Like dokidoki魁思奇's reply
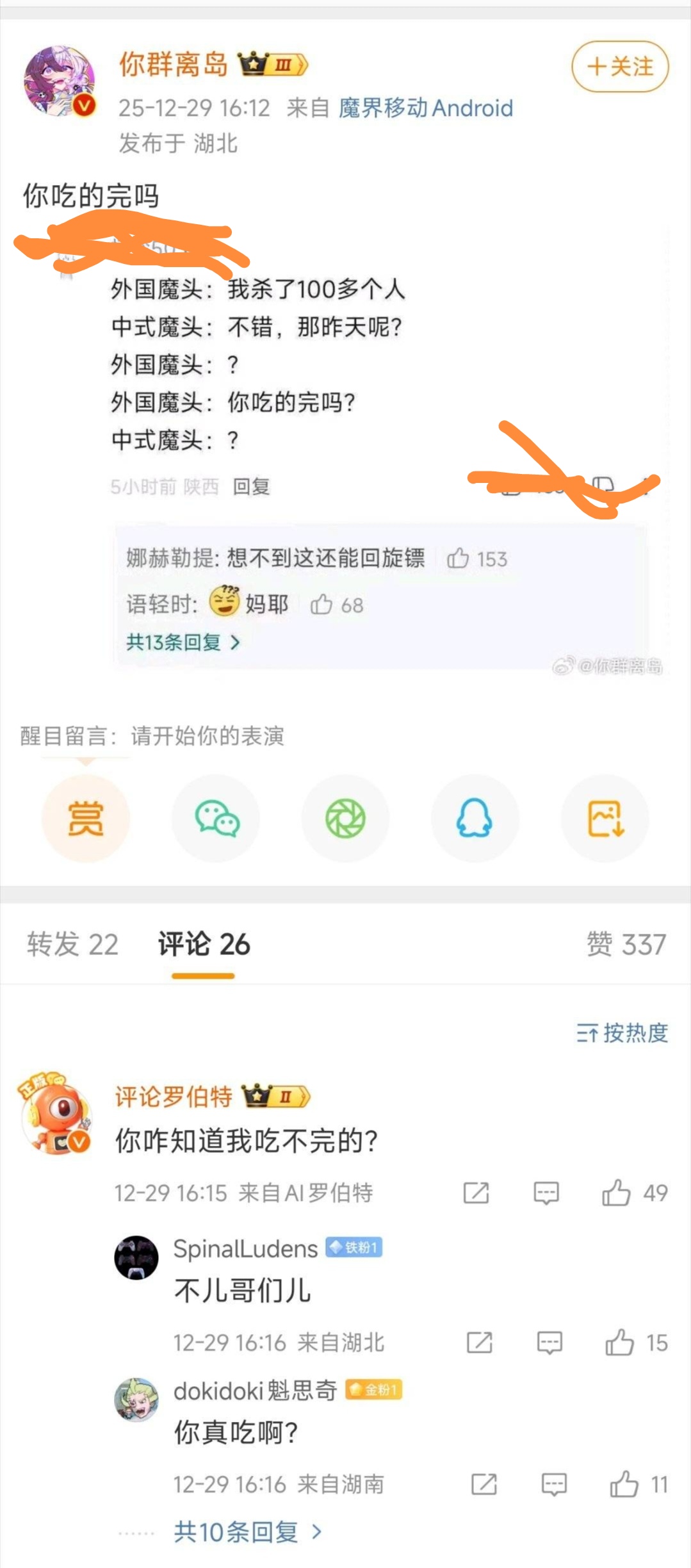This screenshot has height=1568, width=691. (x=624, y=1484)
